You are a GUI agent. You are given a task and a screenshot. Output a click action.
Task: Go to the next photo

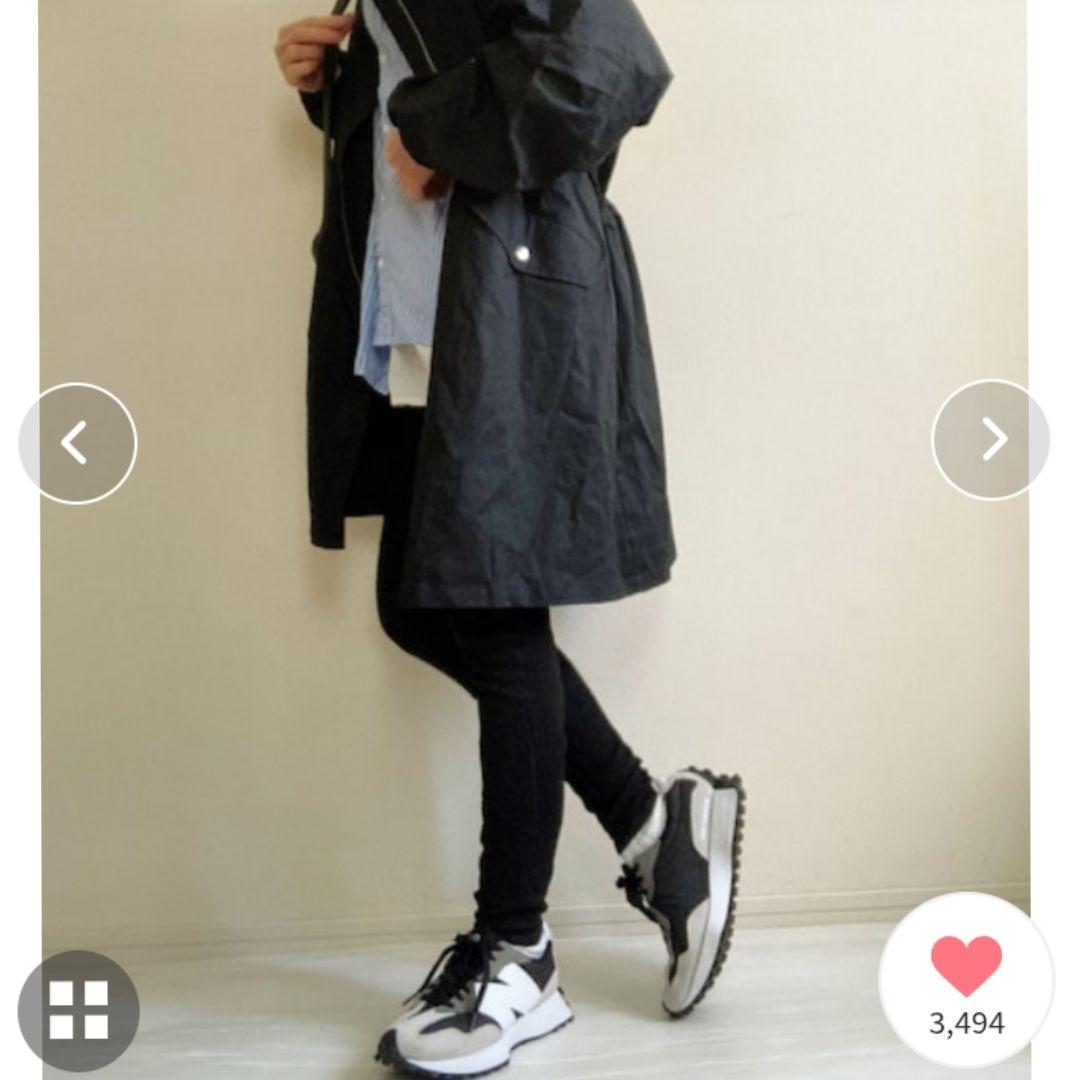point(991,439)
